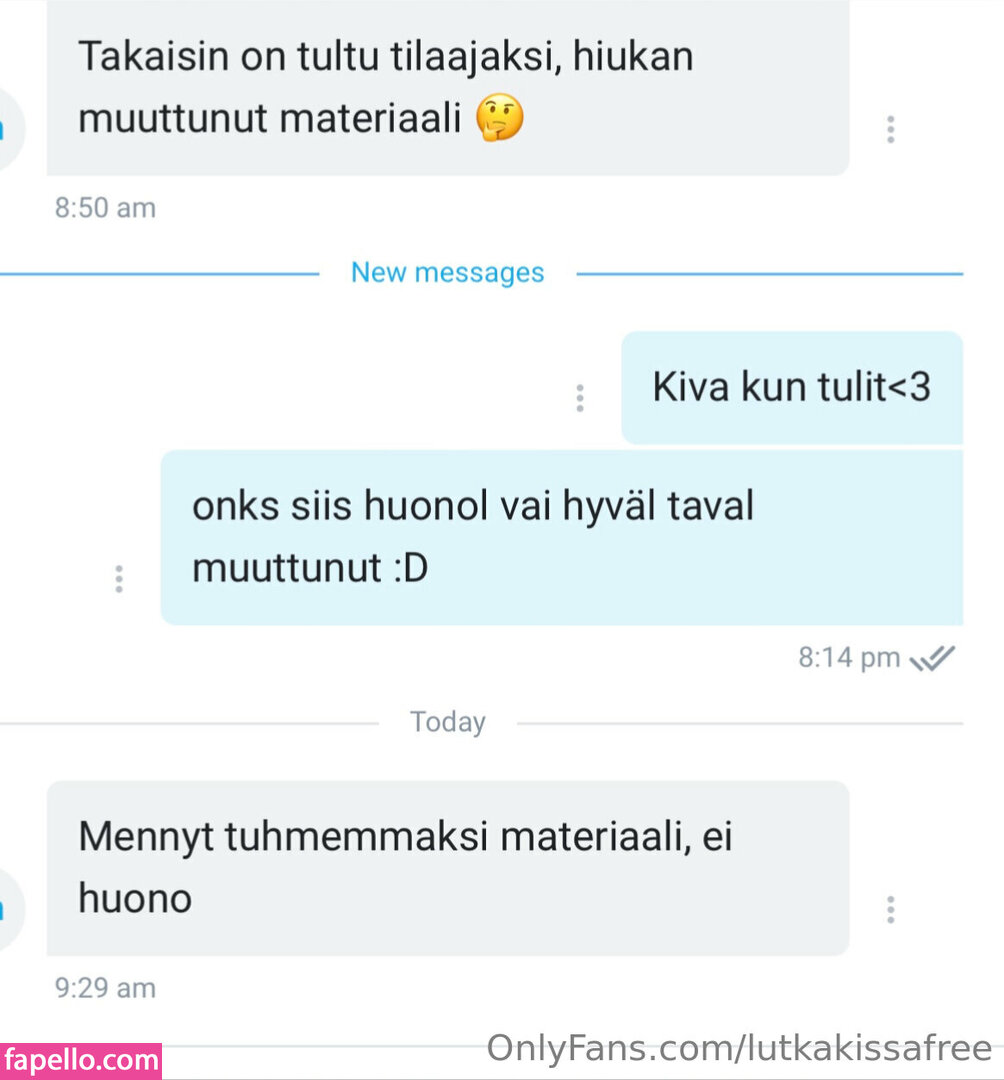Open the message menu beside 'Kiva kun tulit<3'

tap(579, 398)
